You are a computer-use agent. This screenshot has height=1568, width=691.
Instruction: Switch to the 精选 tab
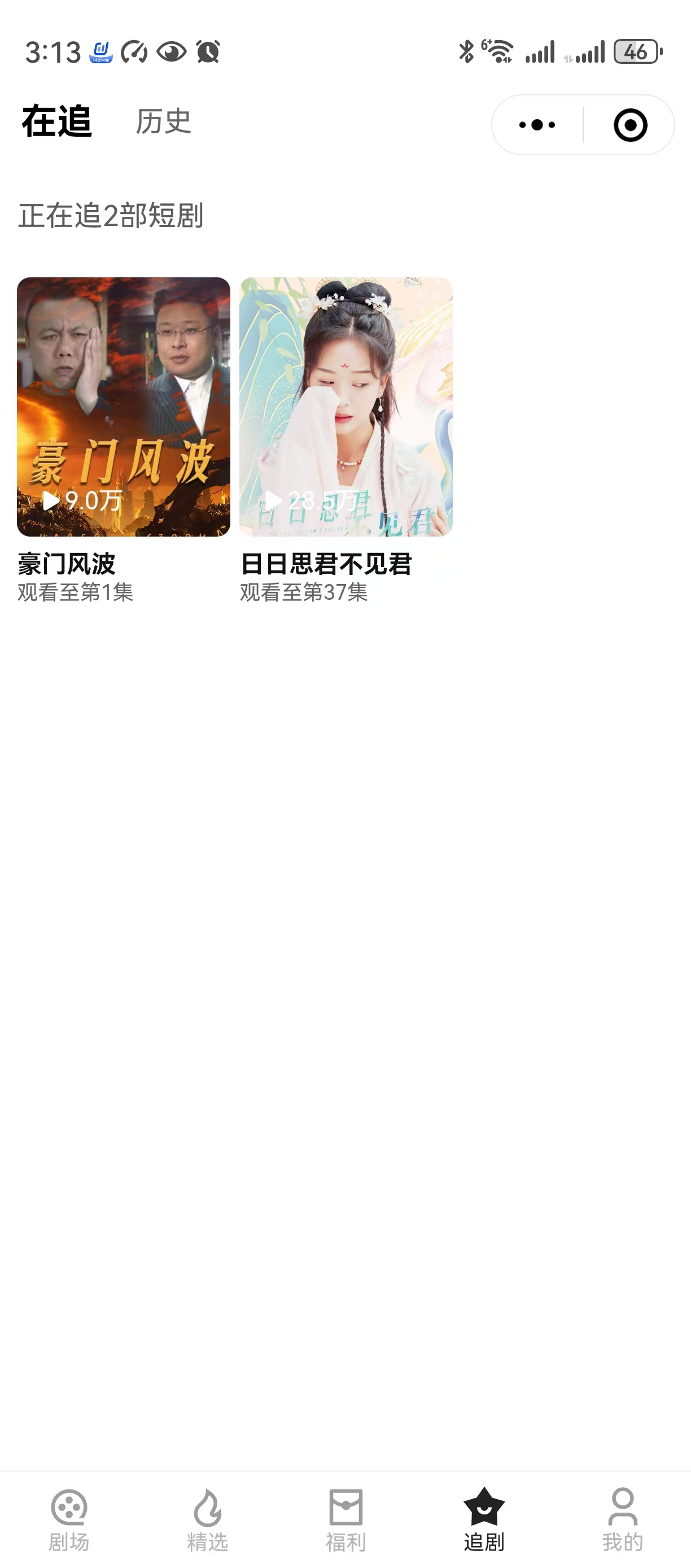(207, 1519)
